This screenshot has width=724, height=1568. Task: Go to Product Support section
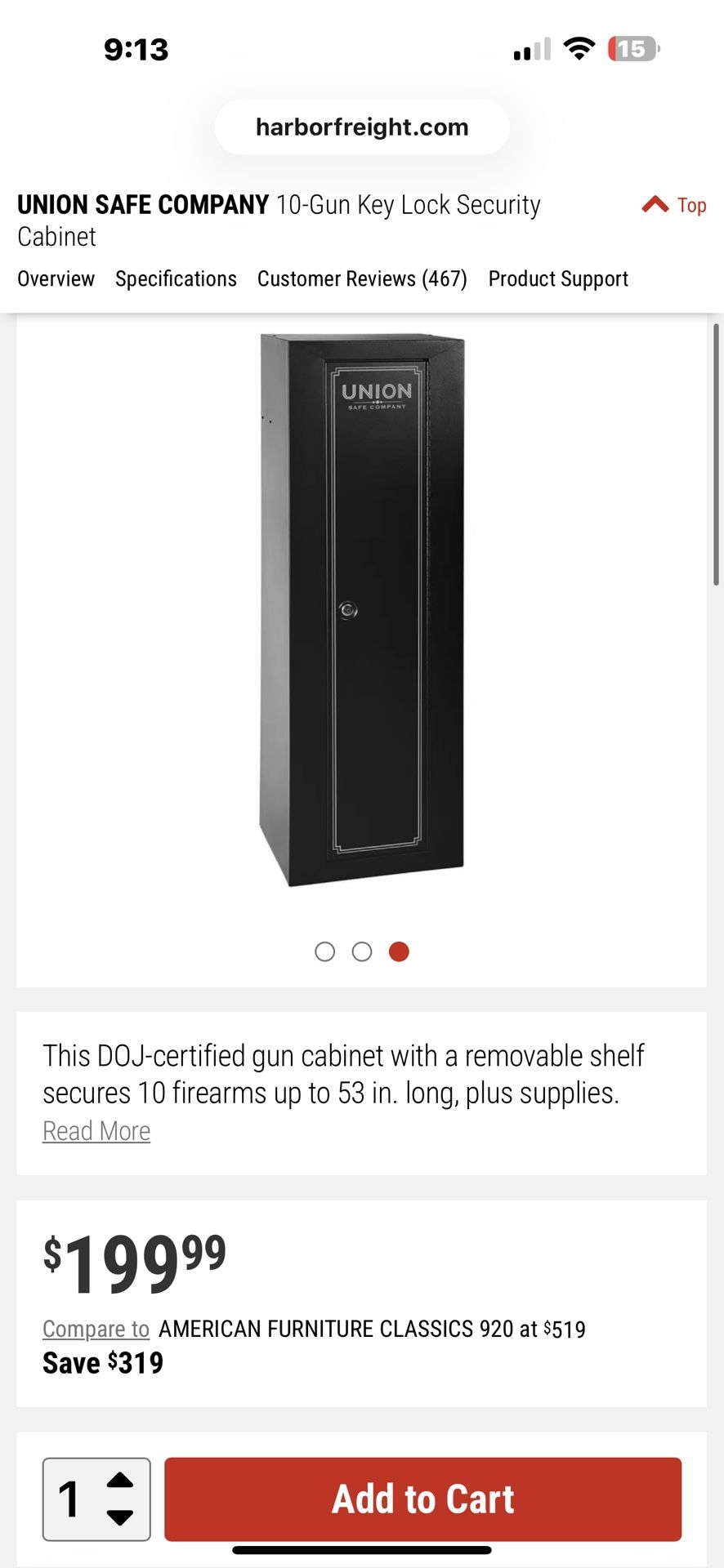click(x=558, y=278)
